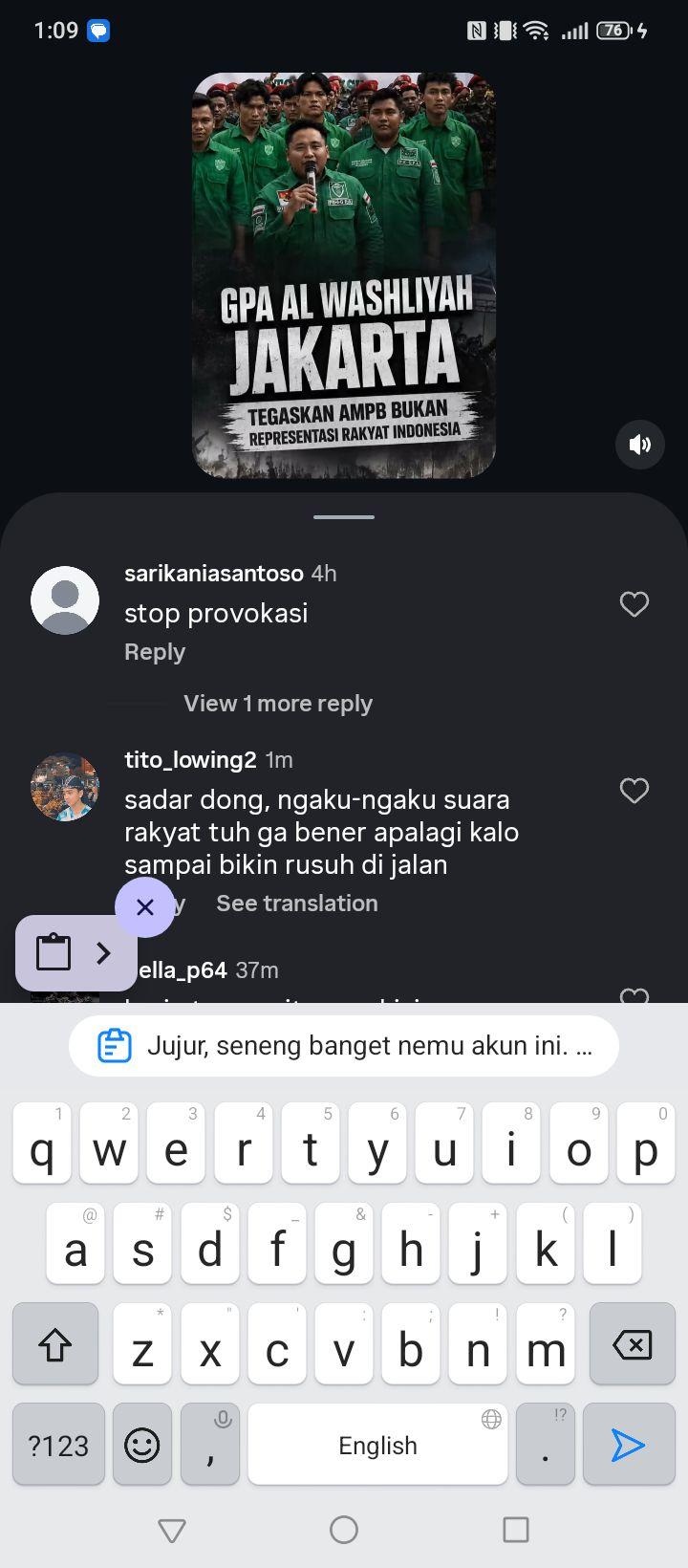
Task: Mute the video with the speaker icon
Action: pyautogui.click(x=639, y=444)
